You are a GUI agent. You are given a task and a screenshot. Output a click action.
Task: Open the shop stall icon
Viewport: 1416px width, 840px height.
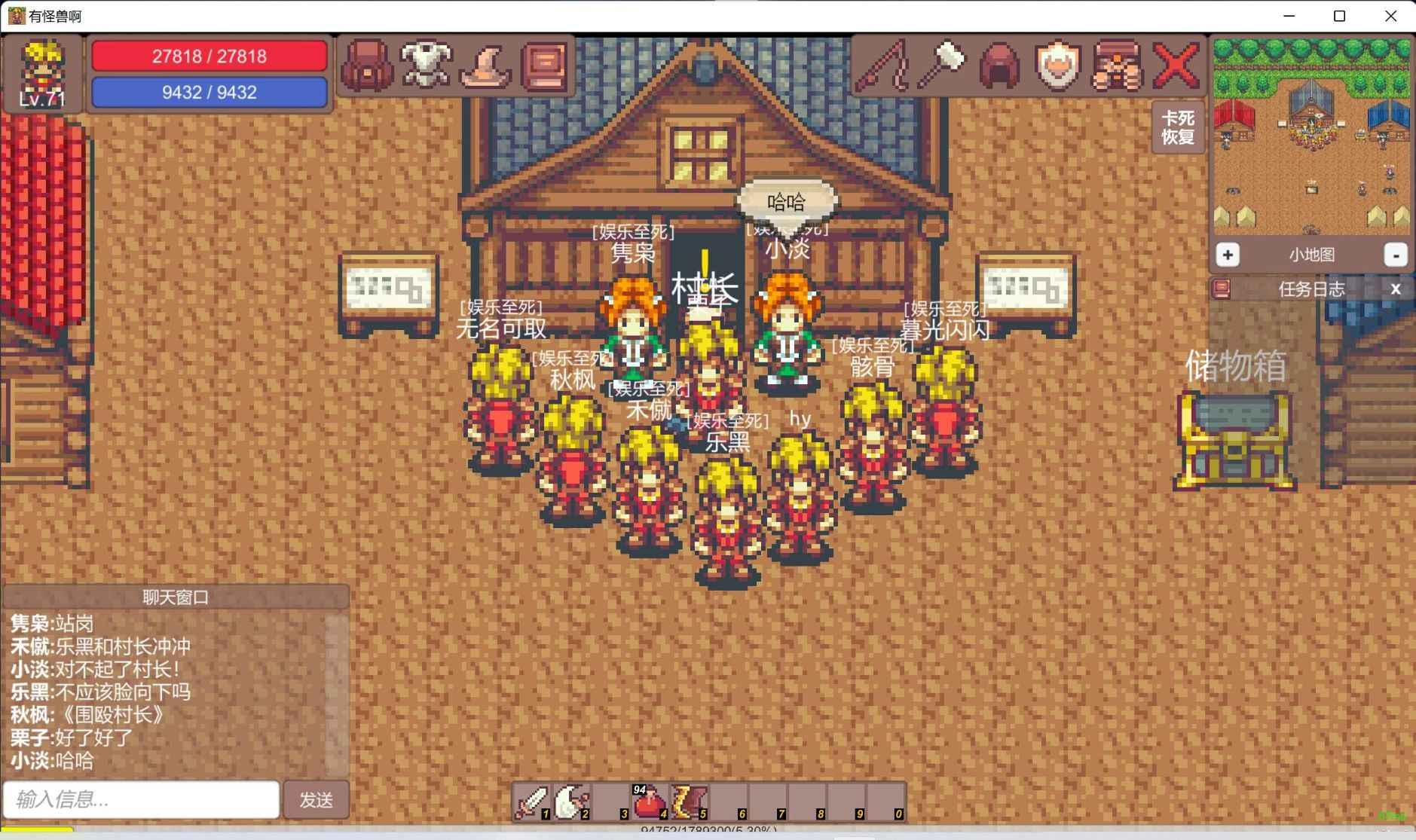click(x=1117, y=66)
